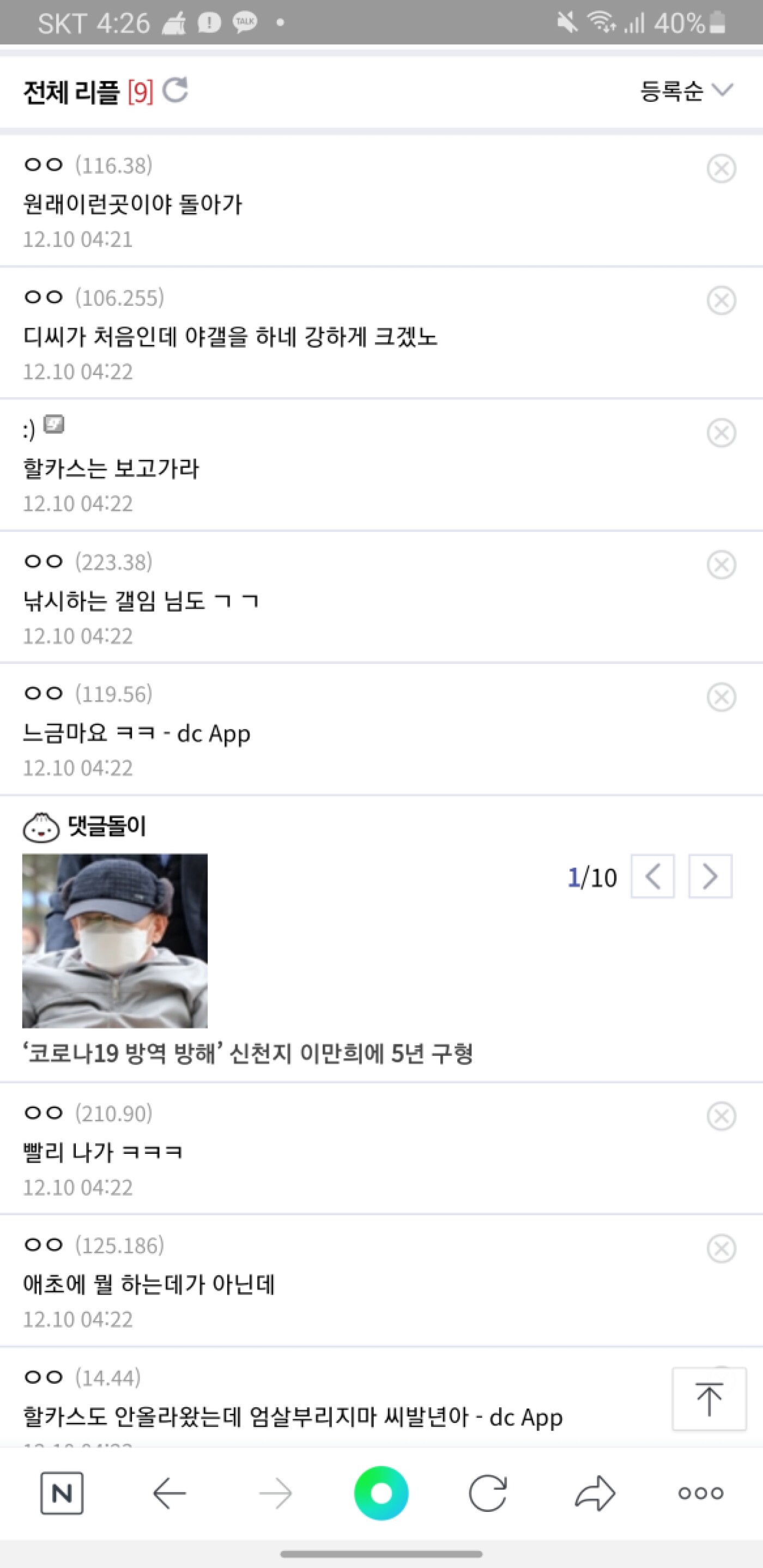Delete the comment by 106.255
763x1568 pixels.
click(x=721, y=300)
